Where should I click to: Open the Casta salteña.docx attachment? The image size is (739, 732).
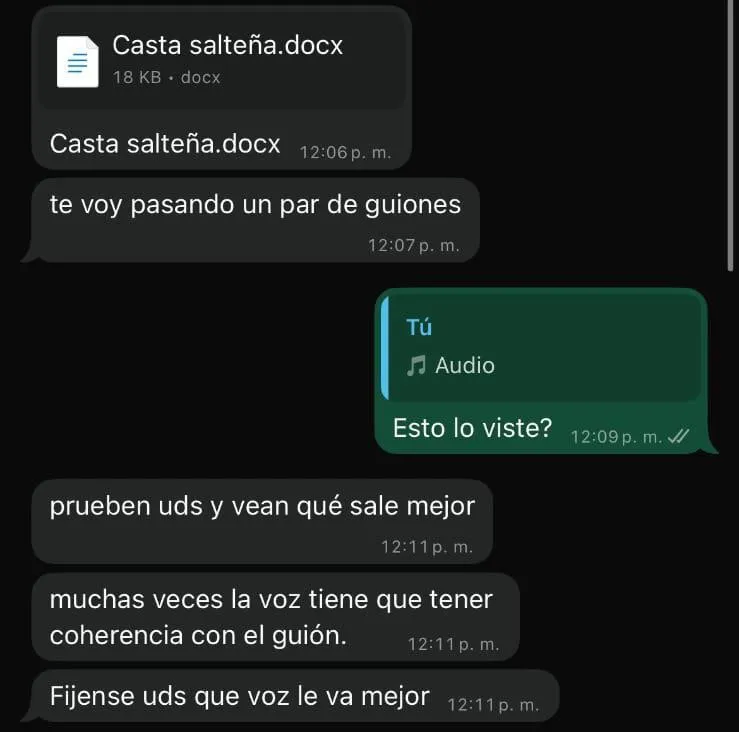[x=220, y=60]
